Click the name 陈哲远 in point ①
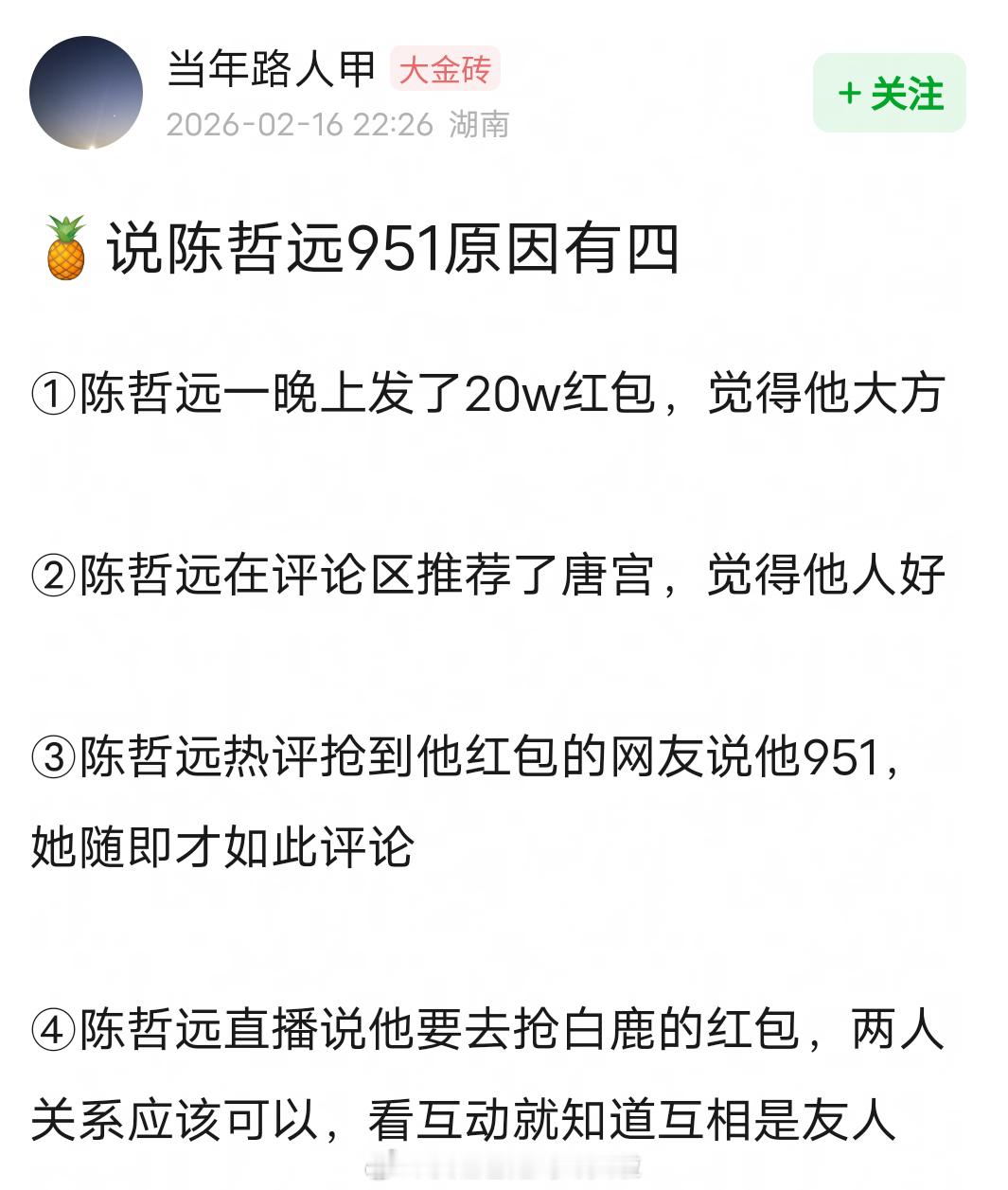The height and width of the screenshot is (1190, 1008). [151, 396]
